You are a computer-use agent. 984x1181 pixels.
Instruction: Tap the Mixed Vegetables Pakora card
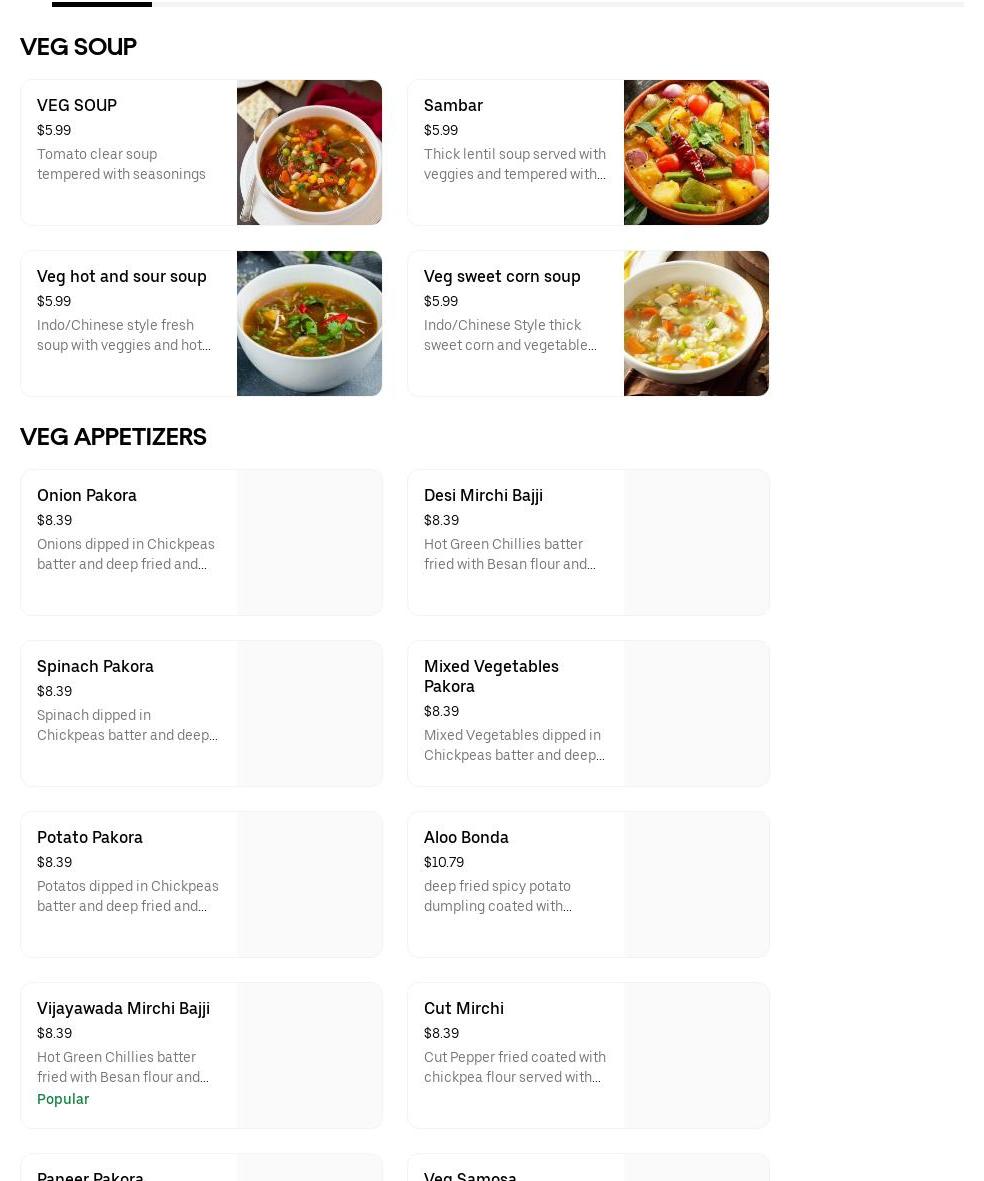(x=588, y=713)
